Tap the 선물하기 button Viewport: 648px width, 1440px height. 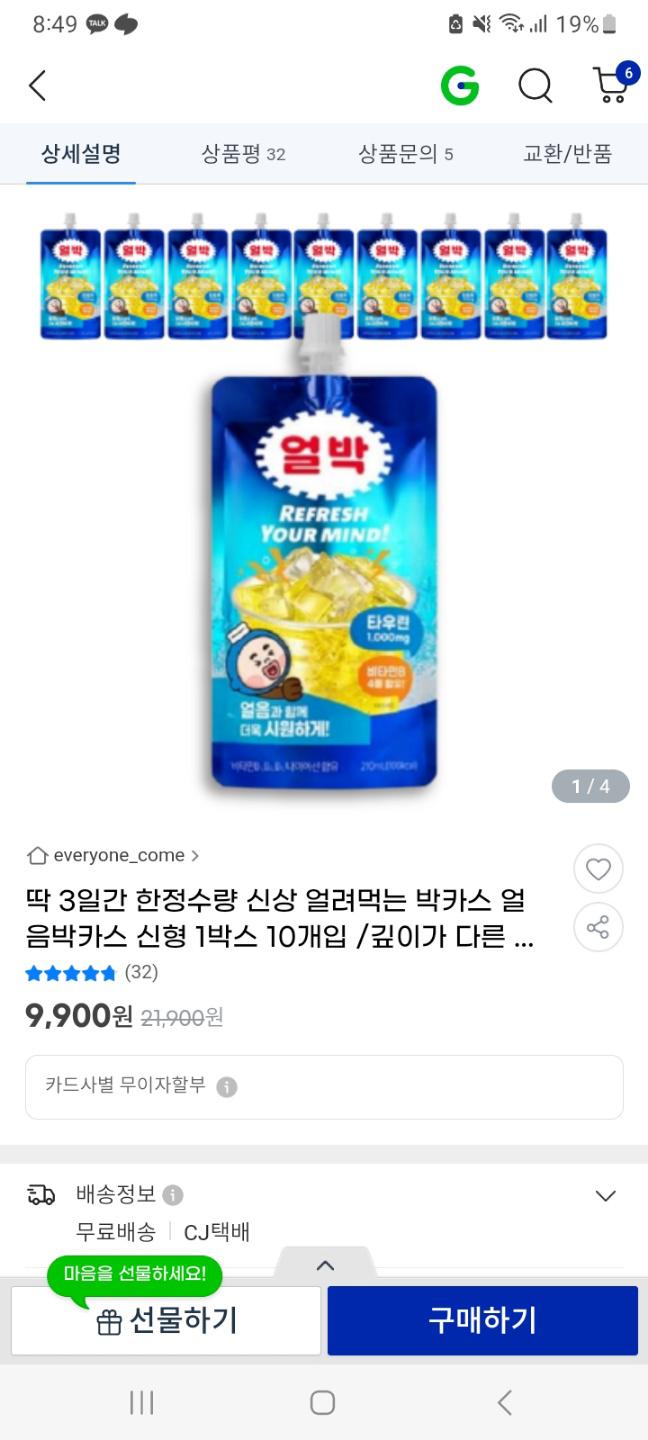coord(166,1321)
